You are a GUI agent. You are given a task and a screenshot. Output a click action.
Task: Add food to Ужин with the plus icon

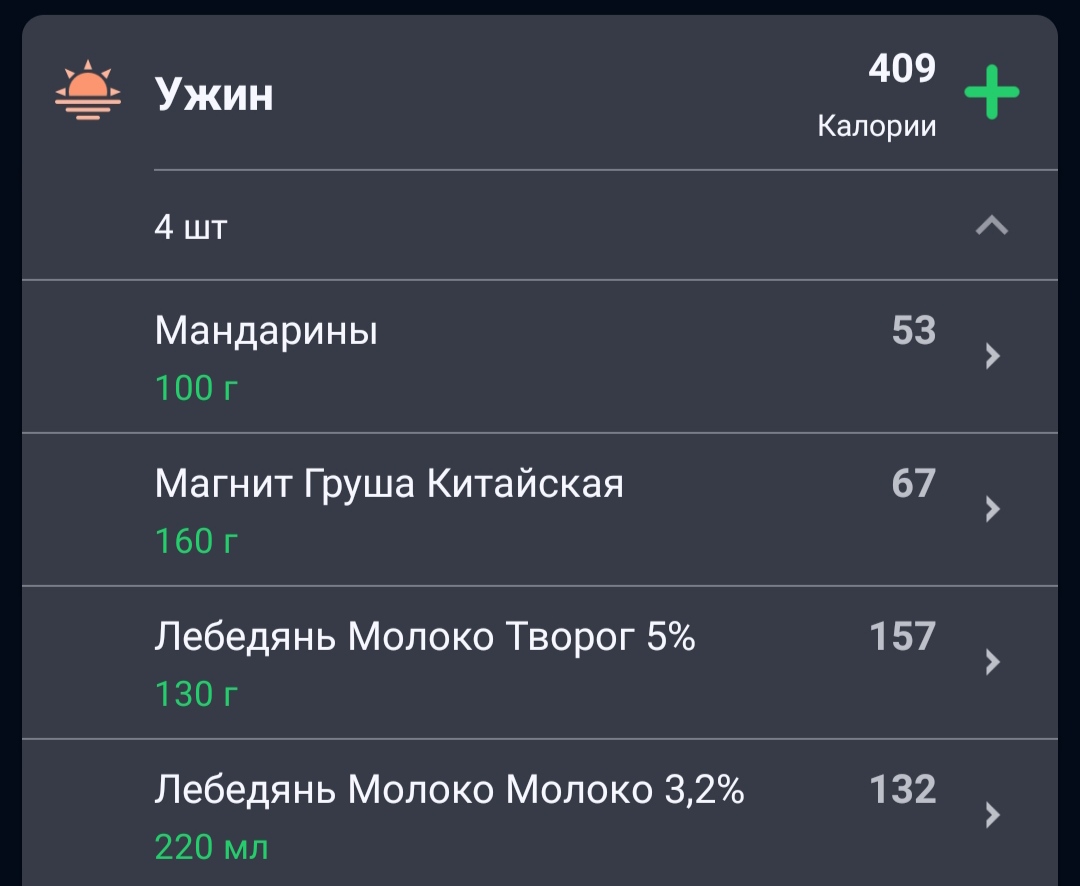point(991,92)
